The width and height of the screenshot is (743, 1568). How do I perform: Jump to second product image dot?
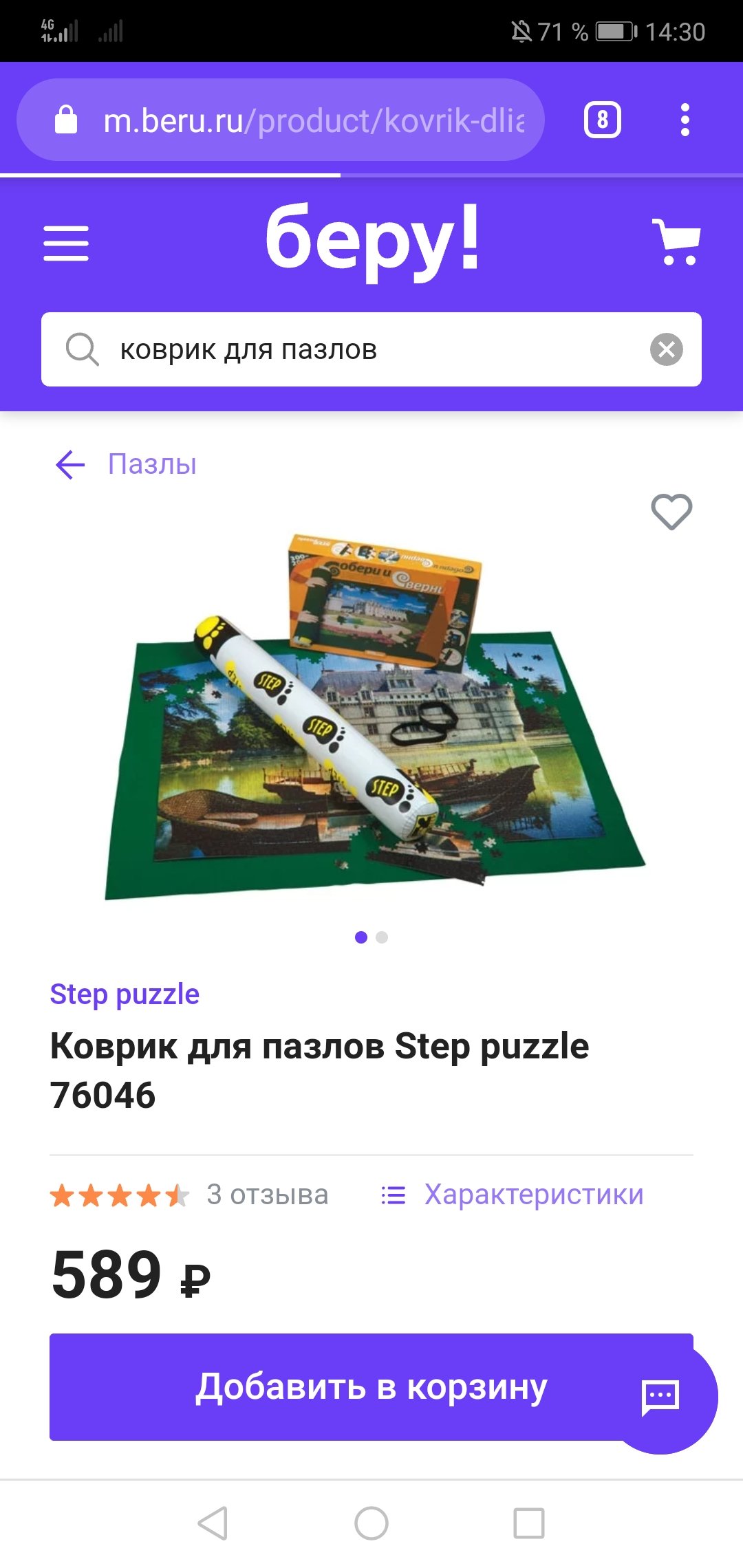pyautogui.click(x=383, y=937)
